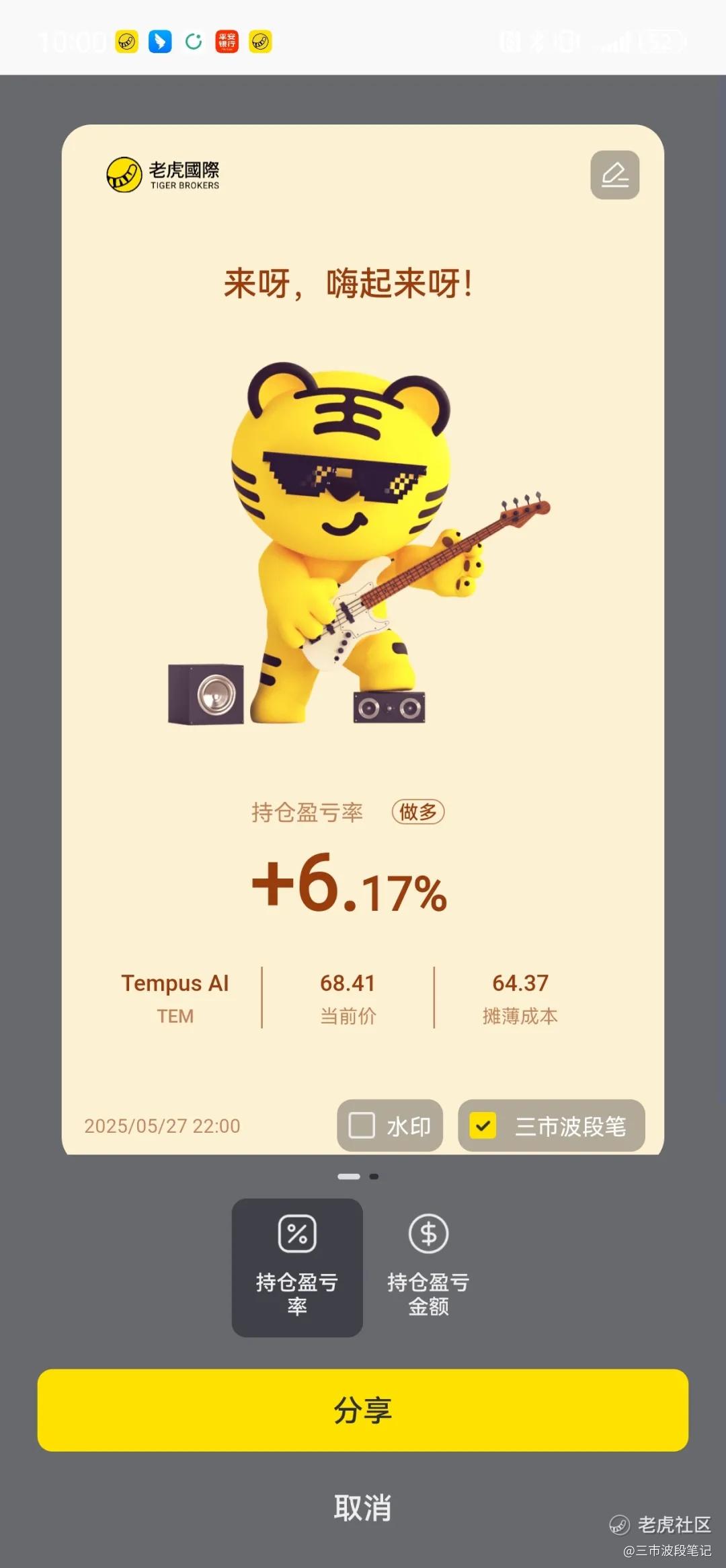726x1568 pixels.
Task: Uncheck the 三市波段笔 nickname option
Action: point(483,1125)
